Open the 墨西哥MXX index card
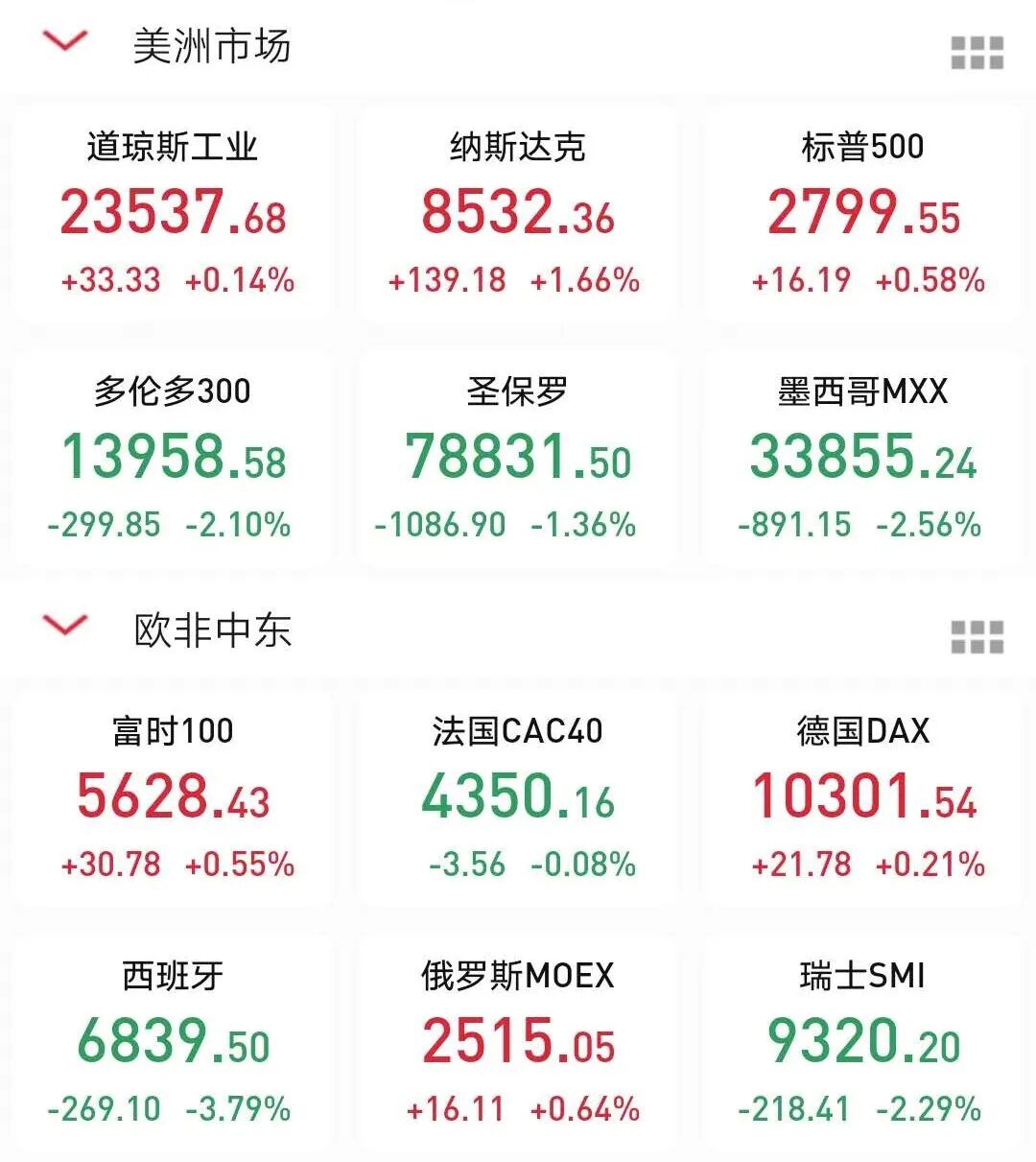 pos(863,458)
